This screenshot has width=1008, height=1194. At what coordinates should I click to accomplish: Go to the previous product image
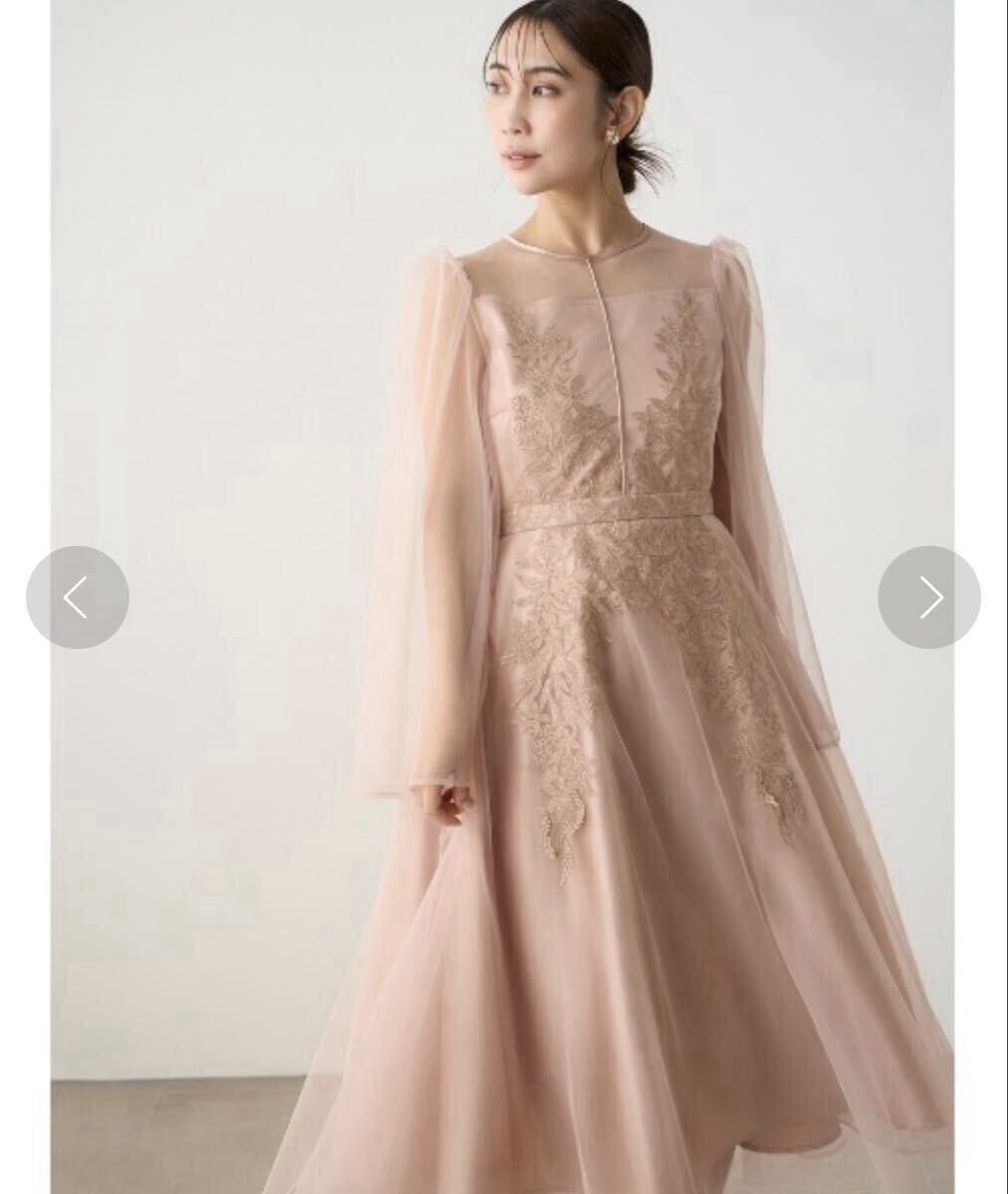click(x=78, y=597)
